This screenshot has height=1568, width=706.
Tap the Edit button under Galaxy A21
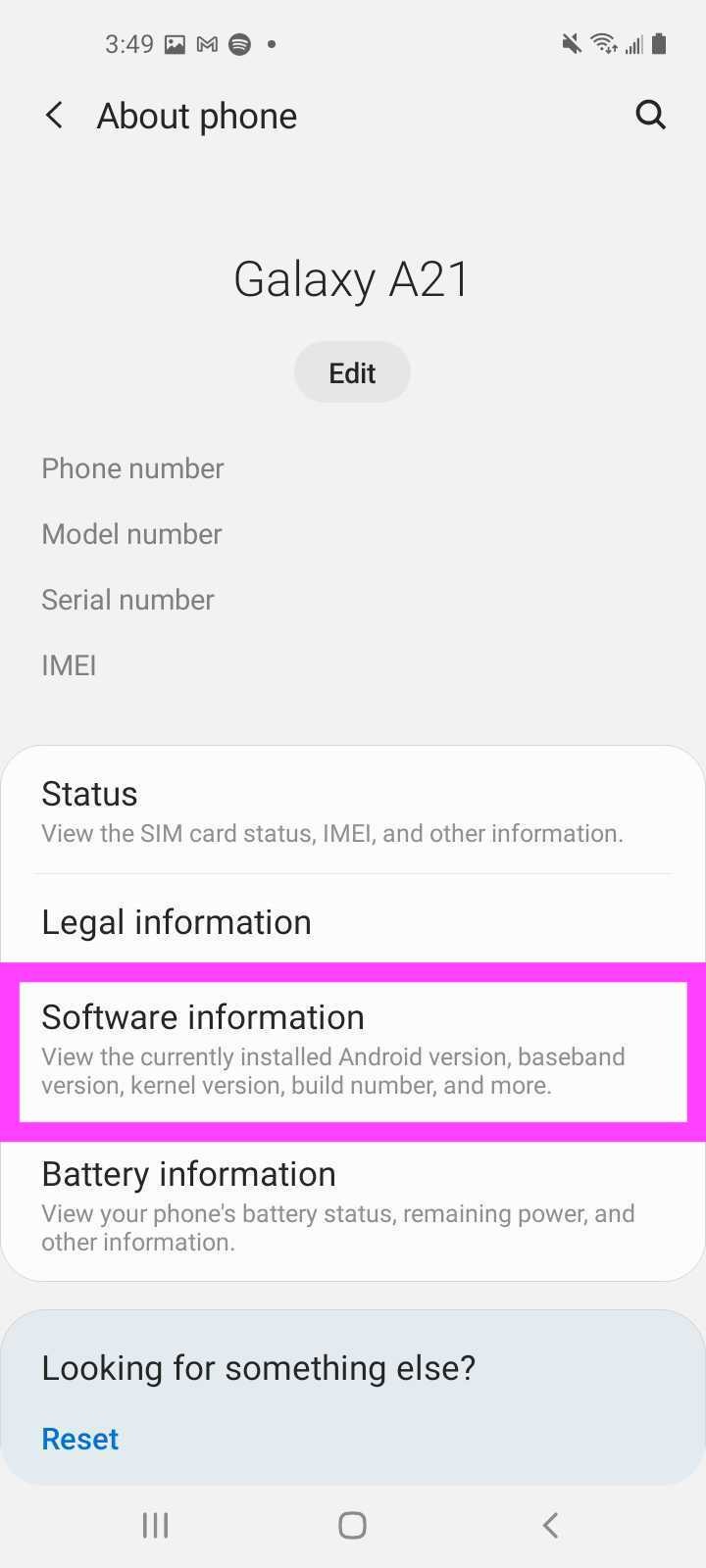pos(352,372)
